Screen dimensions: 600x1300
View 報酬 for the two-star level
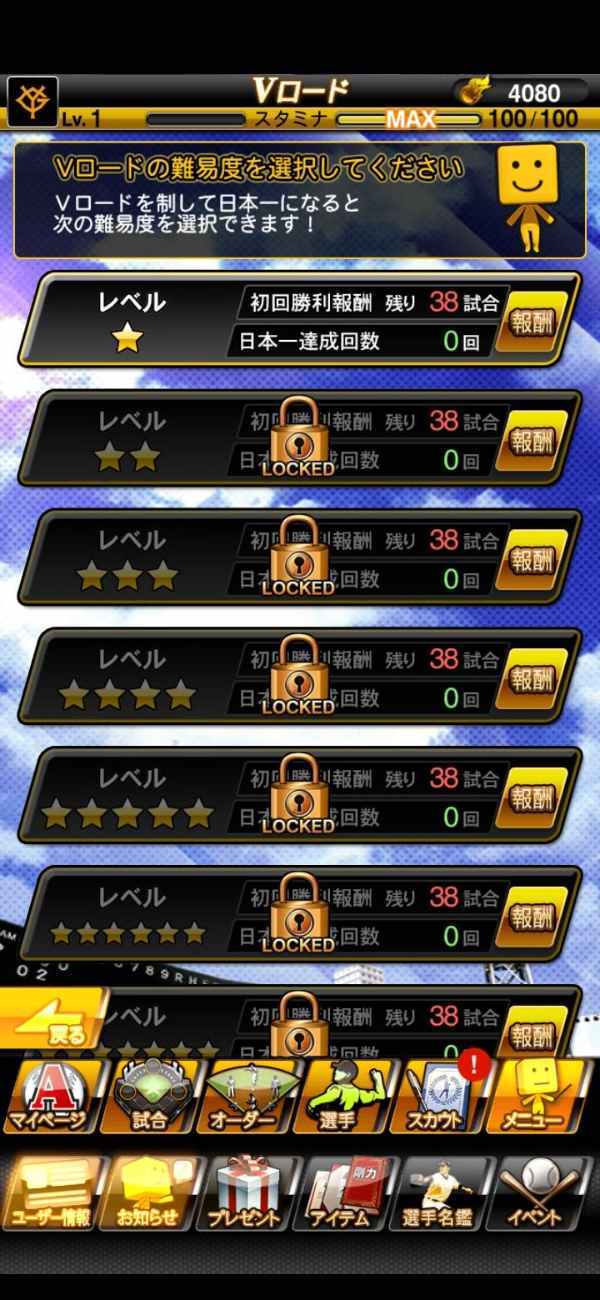click(531, 441)
